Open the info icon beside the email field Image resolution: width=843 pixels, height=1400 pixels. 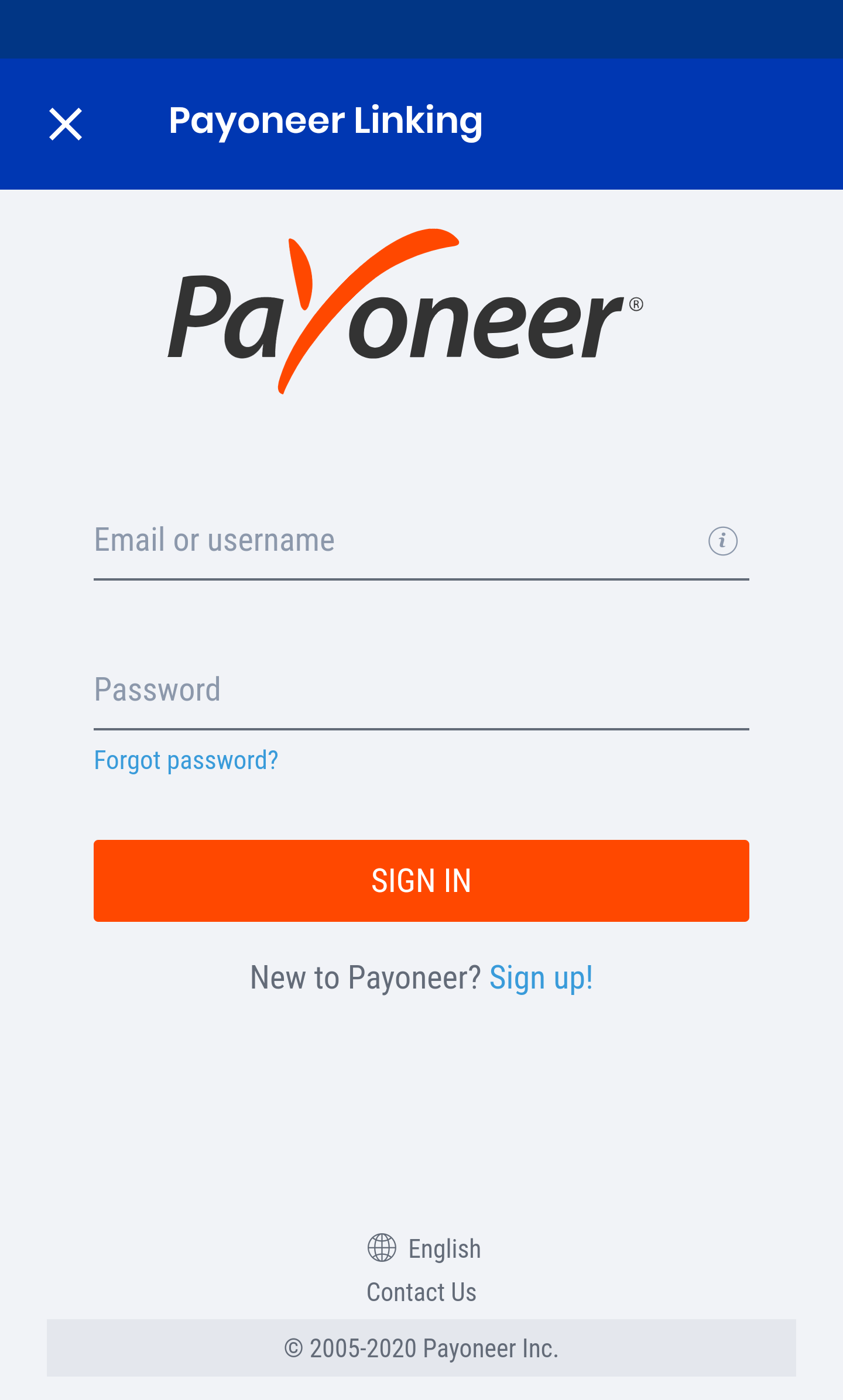pos(722,541)
